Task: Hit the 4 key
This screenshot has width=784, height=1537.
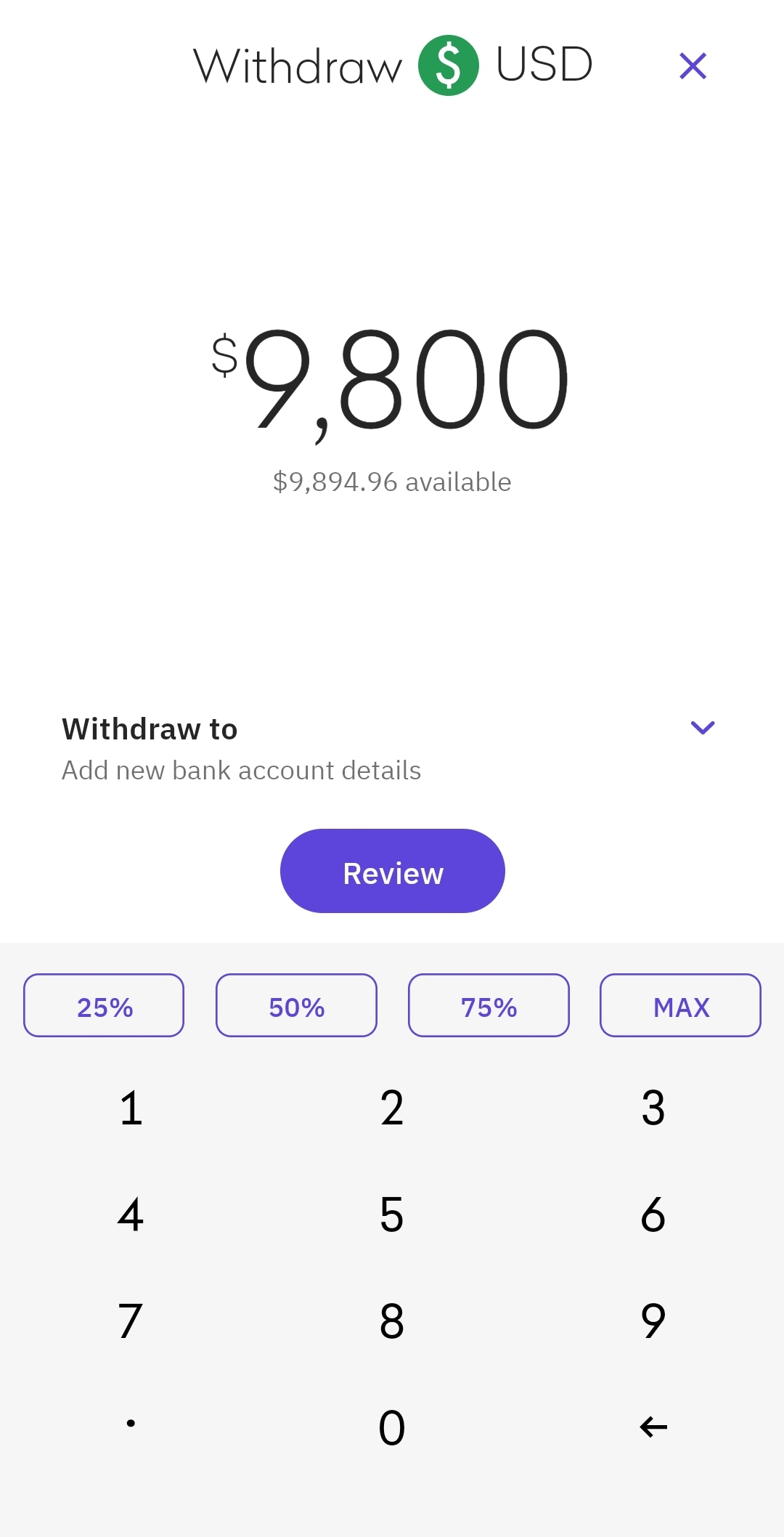Action: tap(131, 1214)
